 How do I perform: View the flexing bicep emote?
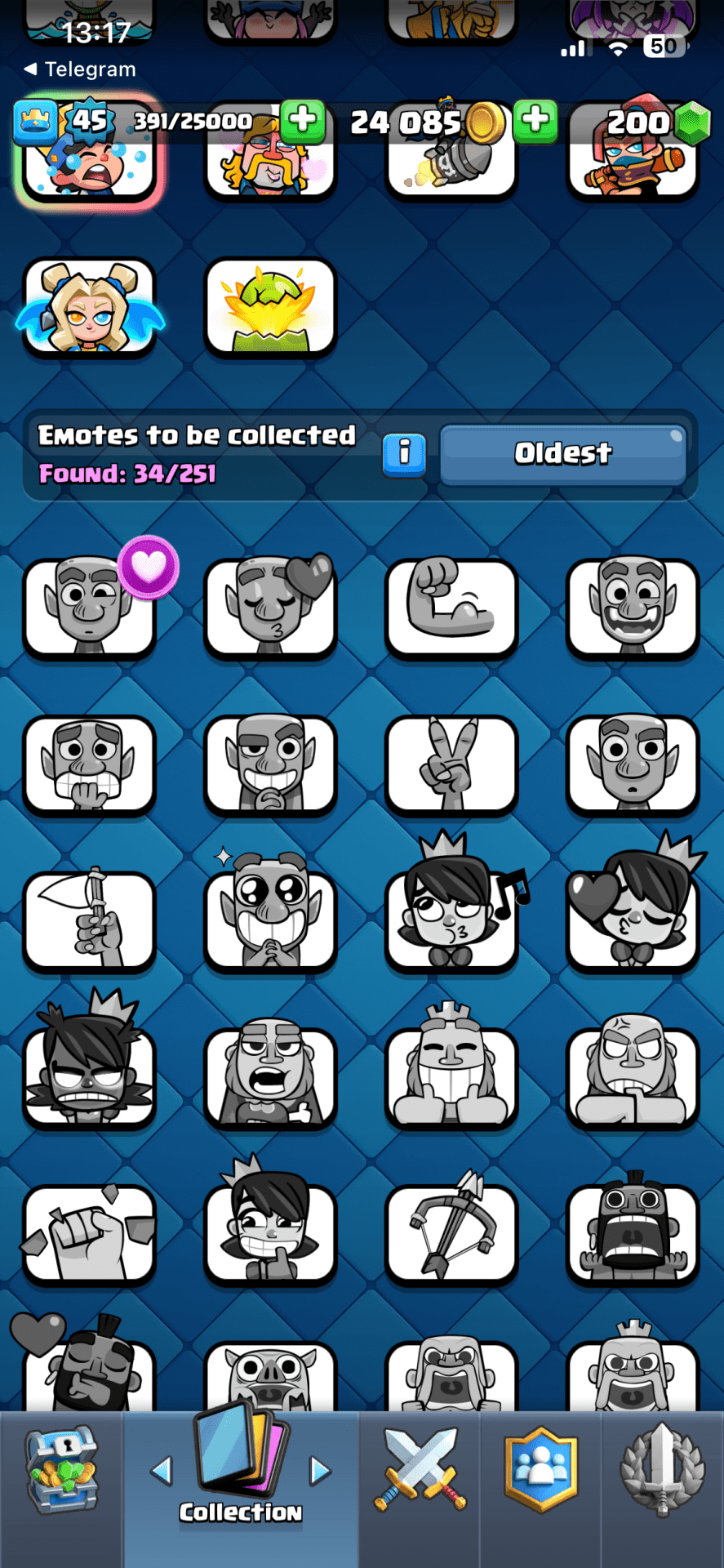pyautogui.click(x=451, y=607)
